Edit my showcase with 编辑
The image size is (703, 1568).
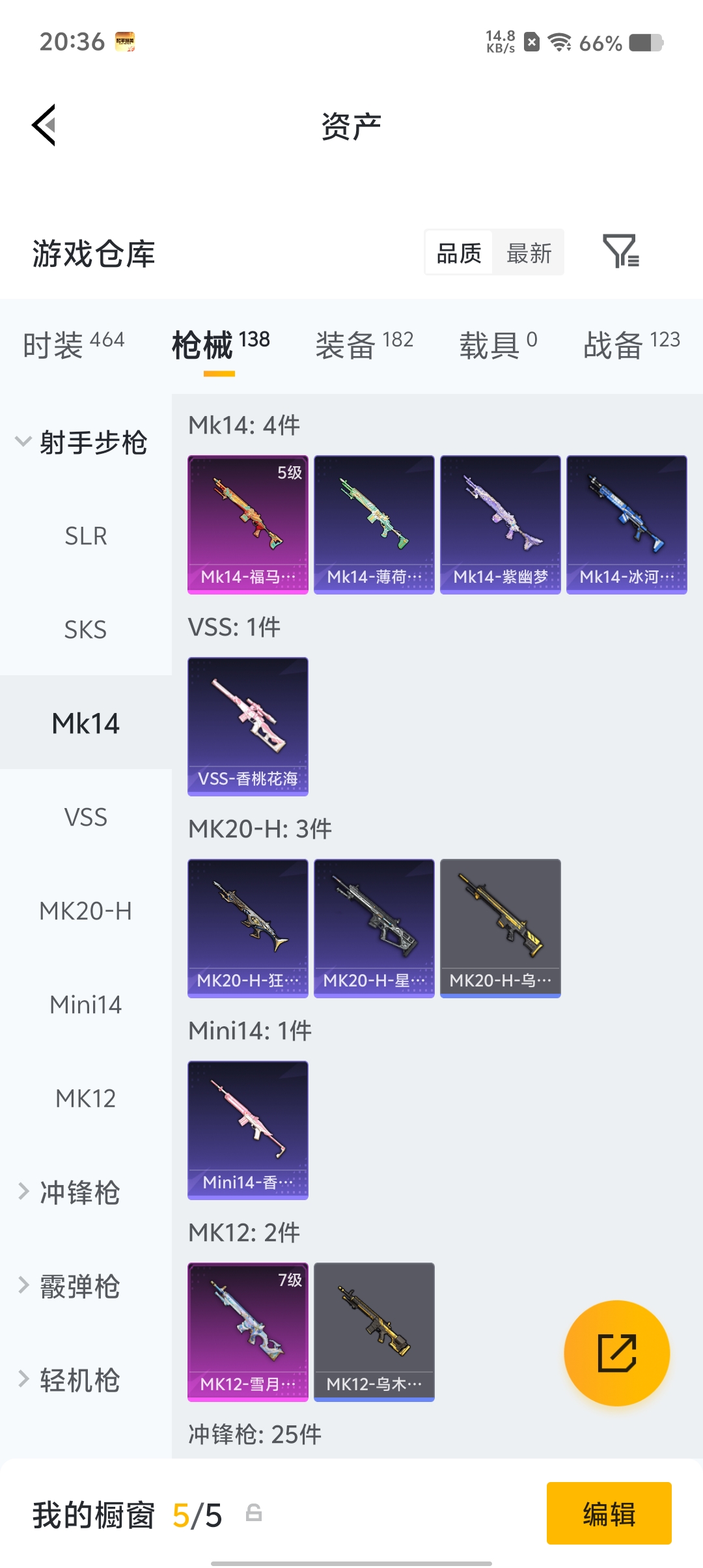(x=609, y=1513)
